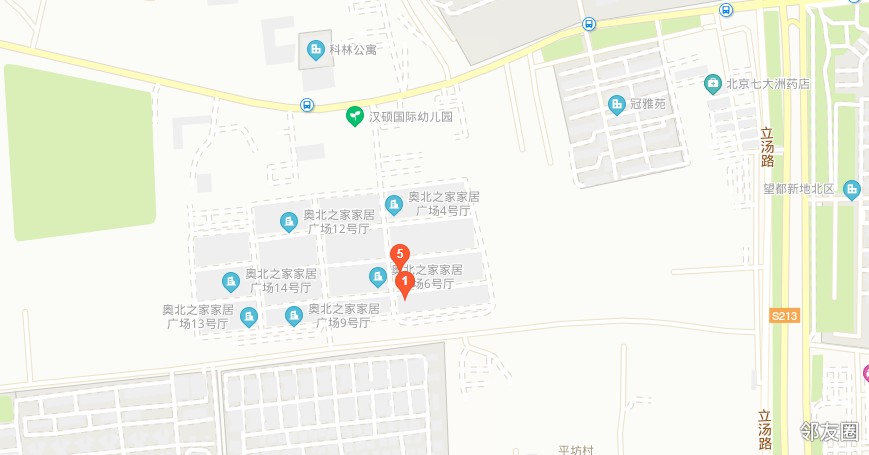Tap the 奥北之家家居广场13号厅 marker
The width and height of the screenshot is (869, 455).
coord(249,317)
